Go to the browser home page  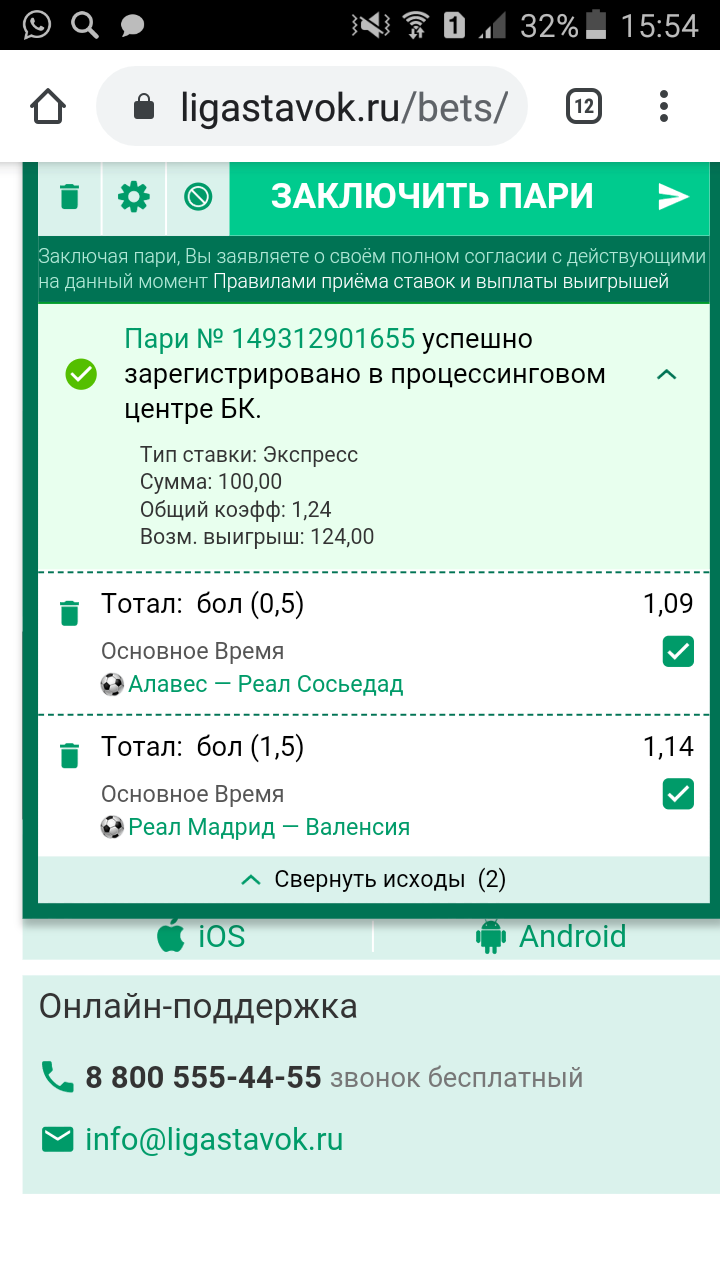pos(48,106)
